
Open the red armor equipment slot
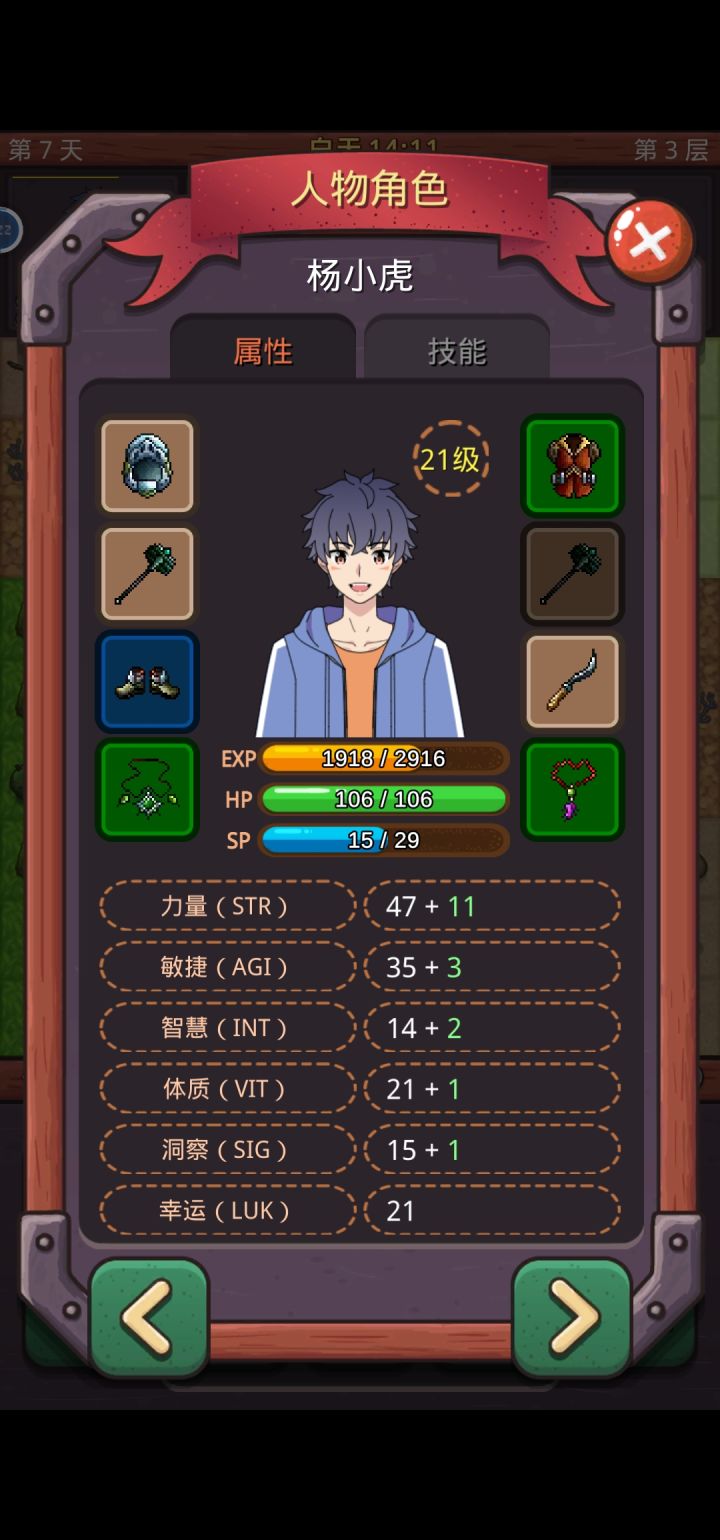point(572,466)
